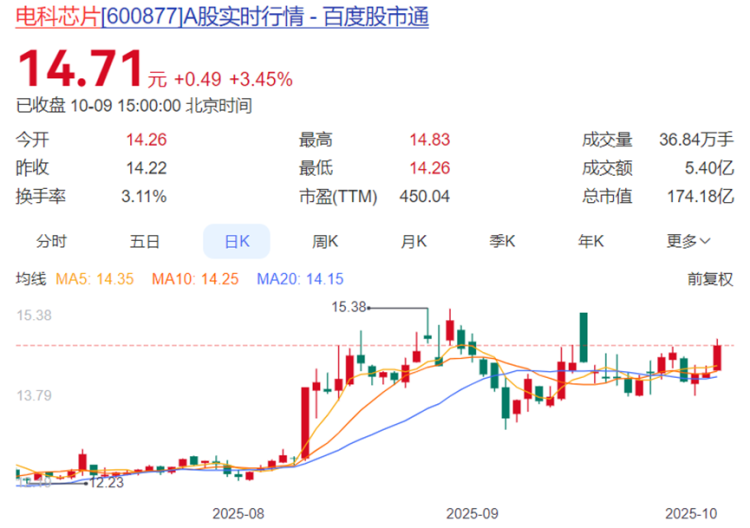This screenshot has height=528, width=750.
Task: Show the 周K weekly chart
Action: point(325,241)
